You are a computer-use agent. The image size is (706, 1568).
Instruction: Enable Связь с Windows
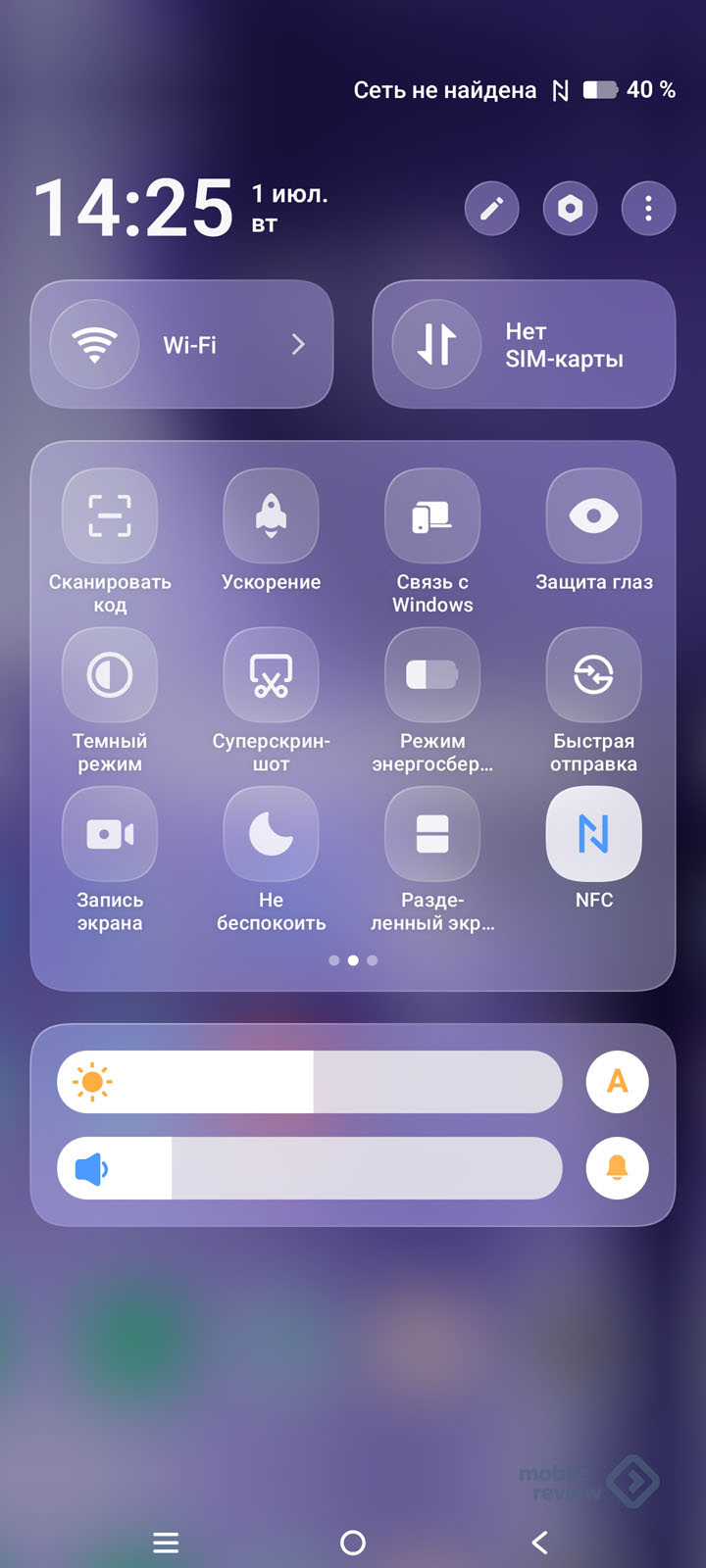[x=432, y=516]
